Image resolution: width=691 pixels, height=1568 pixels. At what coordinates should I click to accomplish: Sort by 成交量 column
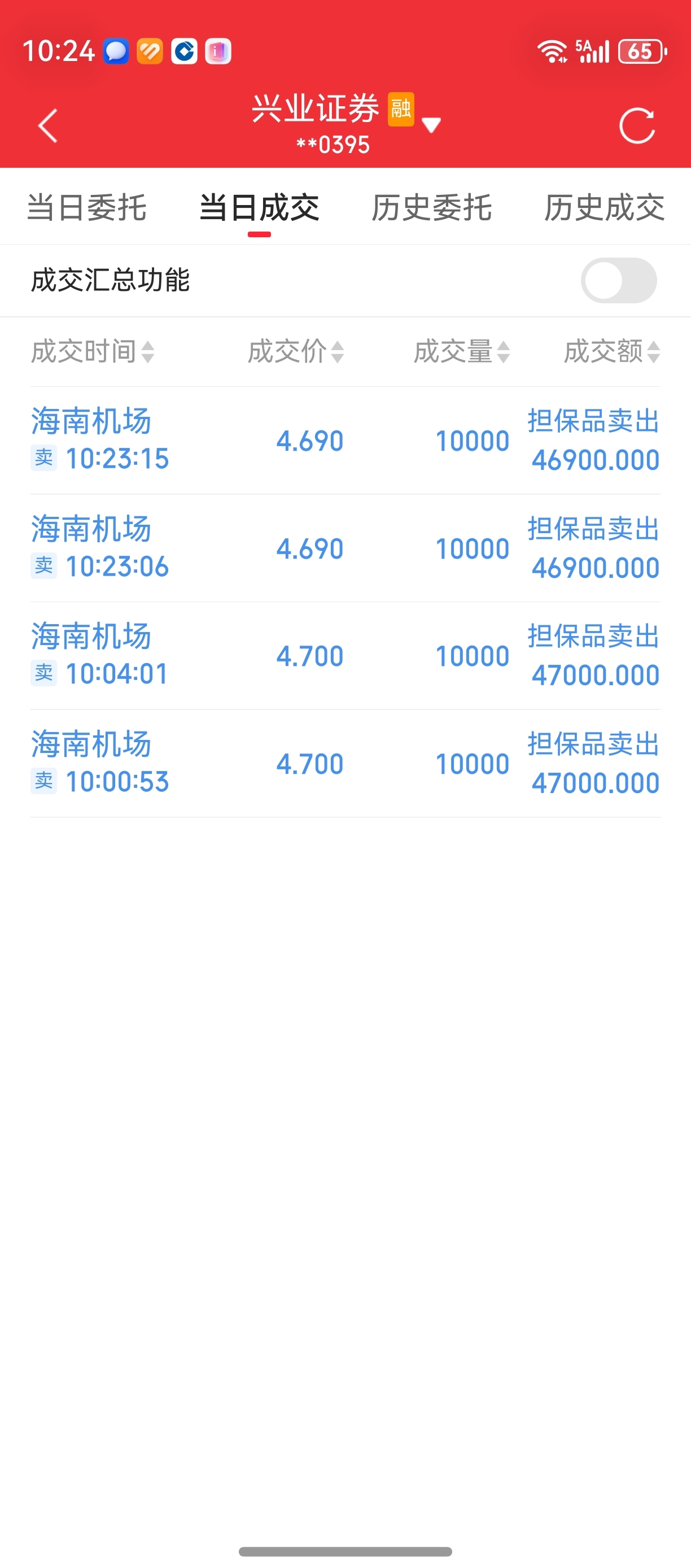[x=462, y=351]
